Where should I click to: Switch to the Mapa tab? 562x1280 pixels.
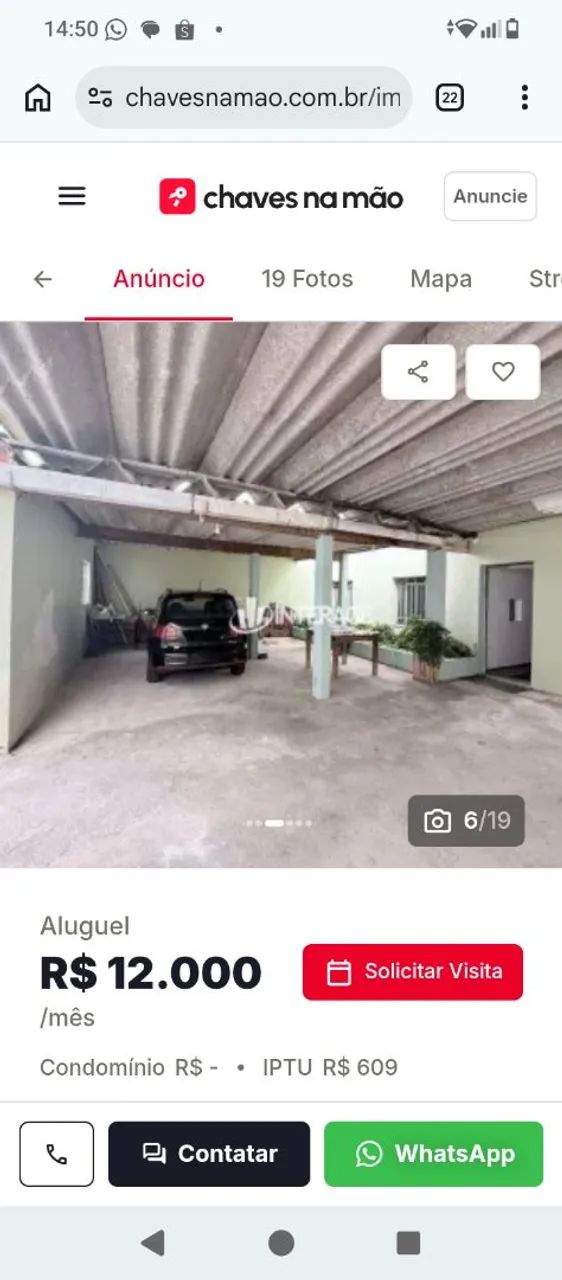pos(441,279)
